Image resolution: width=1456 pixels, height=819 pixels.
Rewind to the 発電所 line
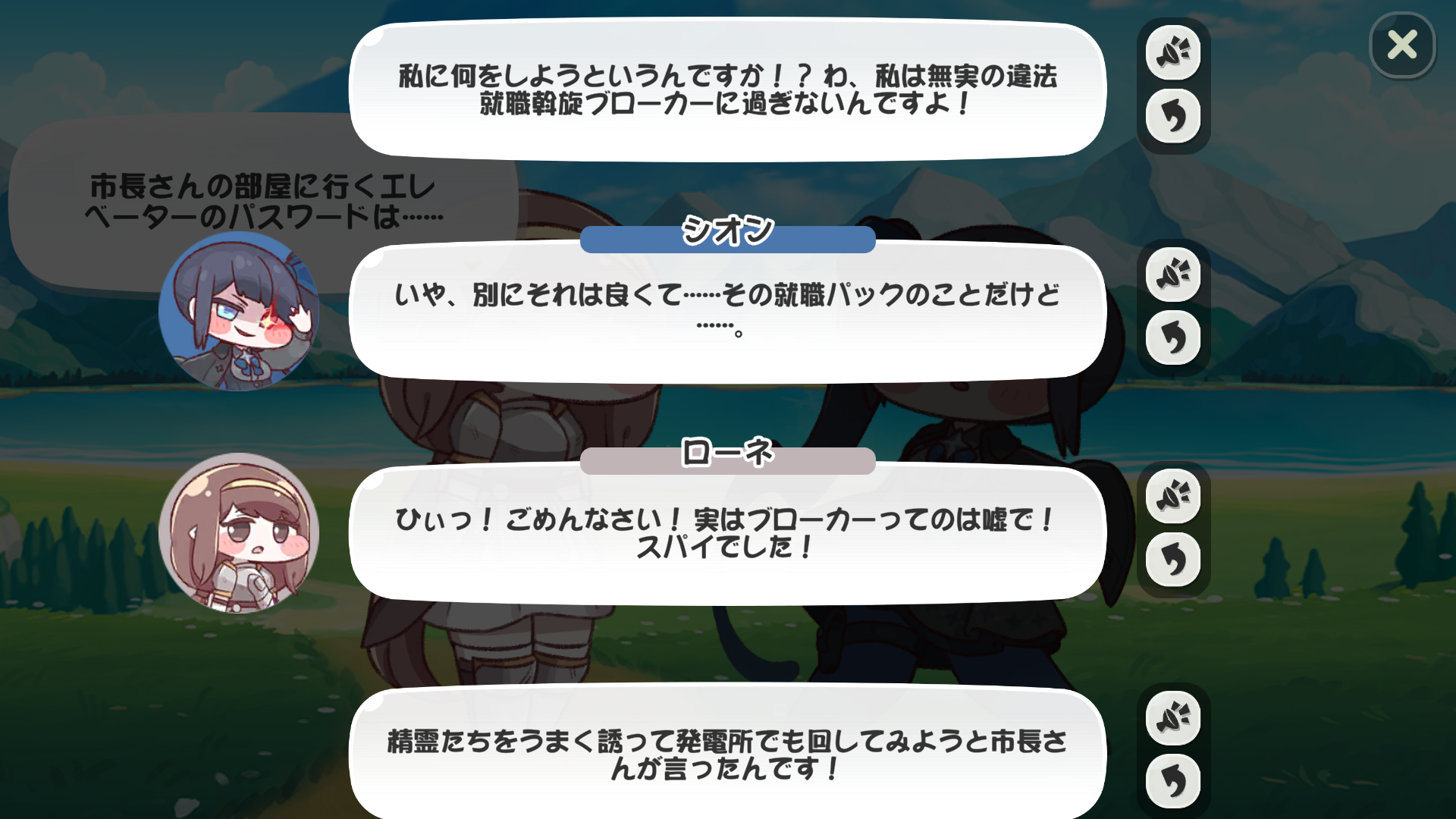tap(1173, 781)
